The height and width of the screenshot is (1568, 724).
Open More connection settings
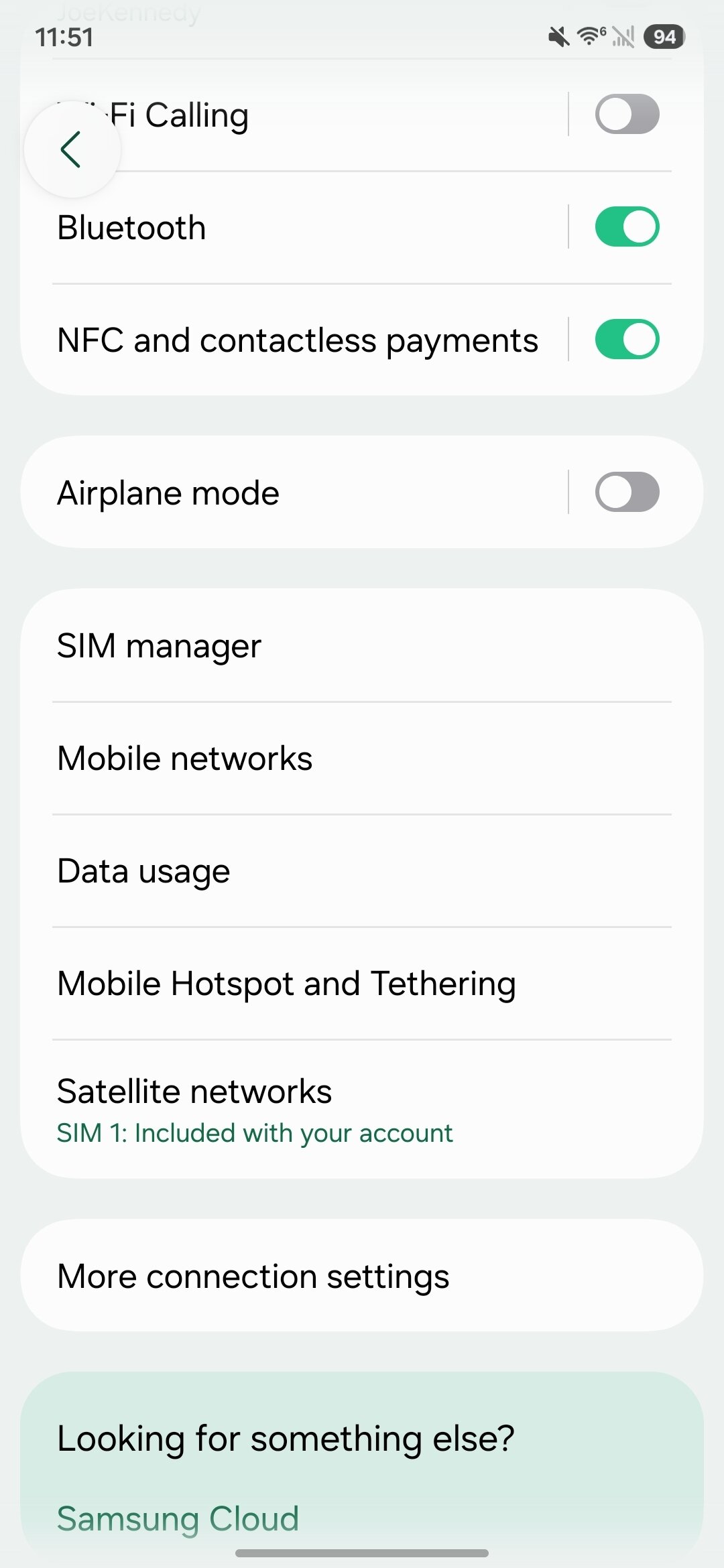click(253, 1275)
